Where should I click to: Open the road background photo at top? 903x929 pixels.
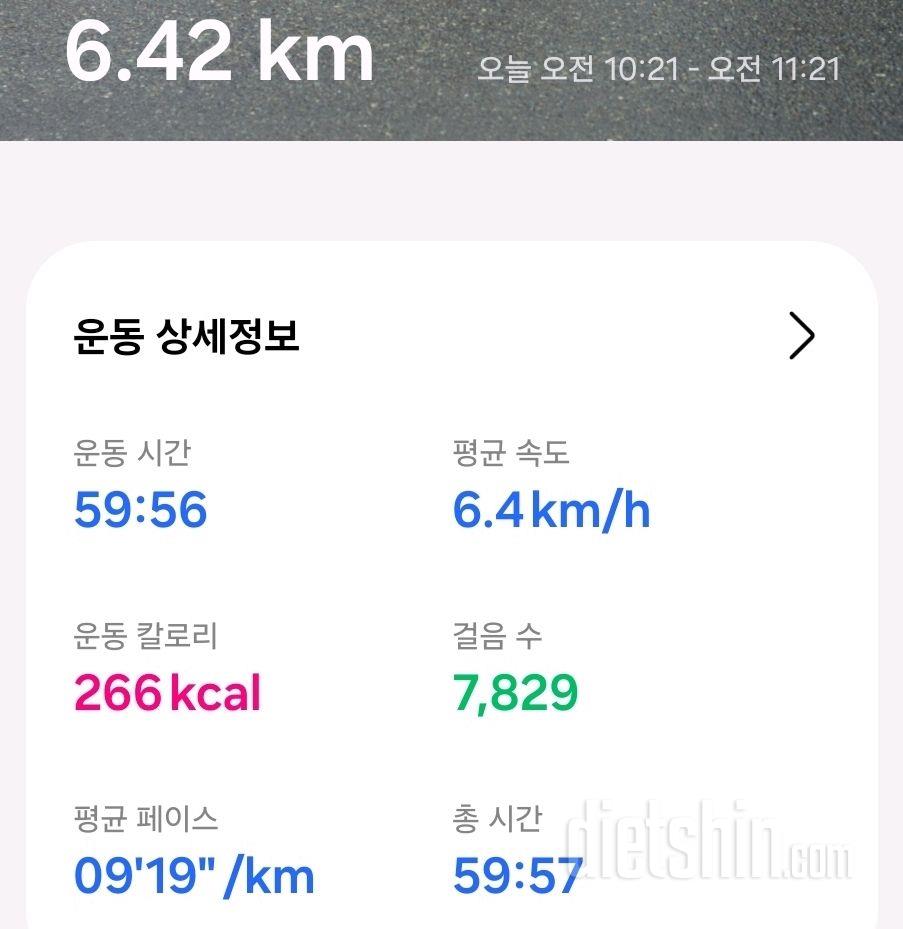click(x=450, y=110)
